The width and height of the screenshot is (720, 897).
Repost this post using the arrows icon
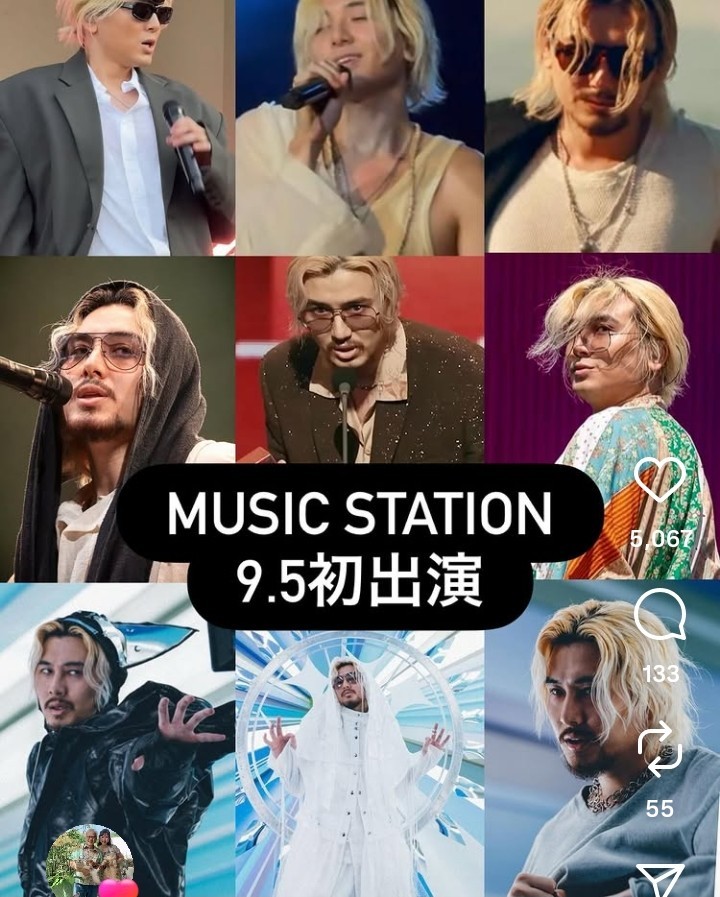(660, 751)
